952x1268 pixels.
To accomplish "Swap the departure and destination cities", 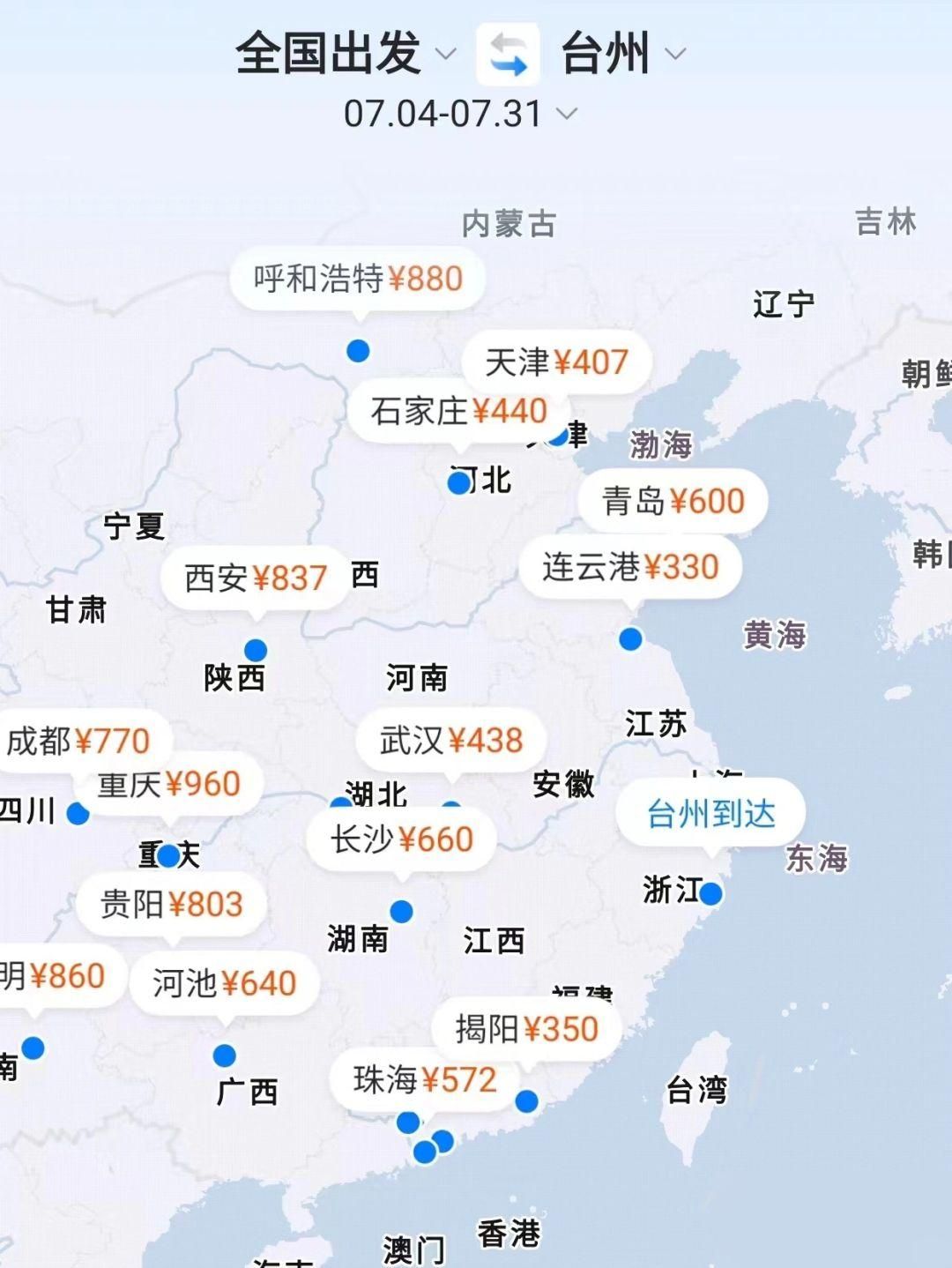I will click(508, 55).
